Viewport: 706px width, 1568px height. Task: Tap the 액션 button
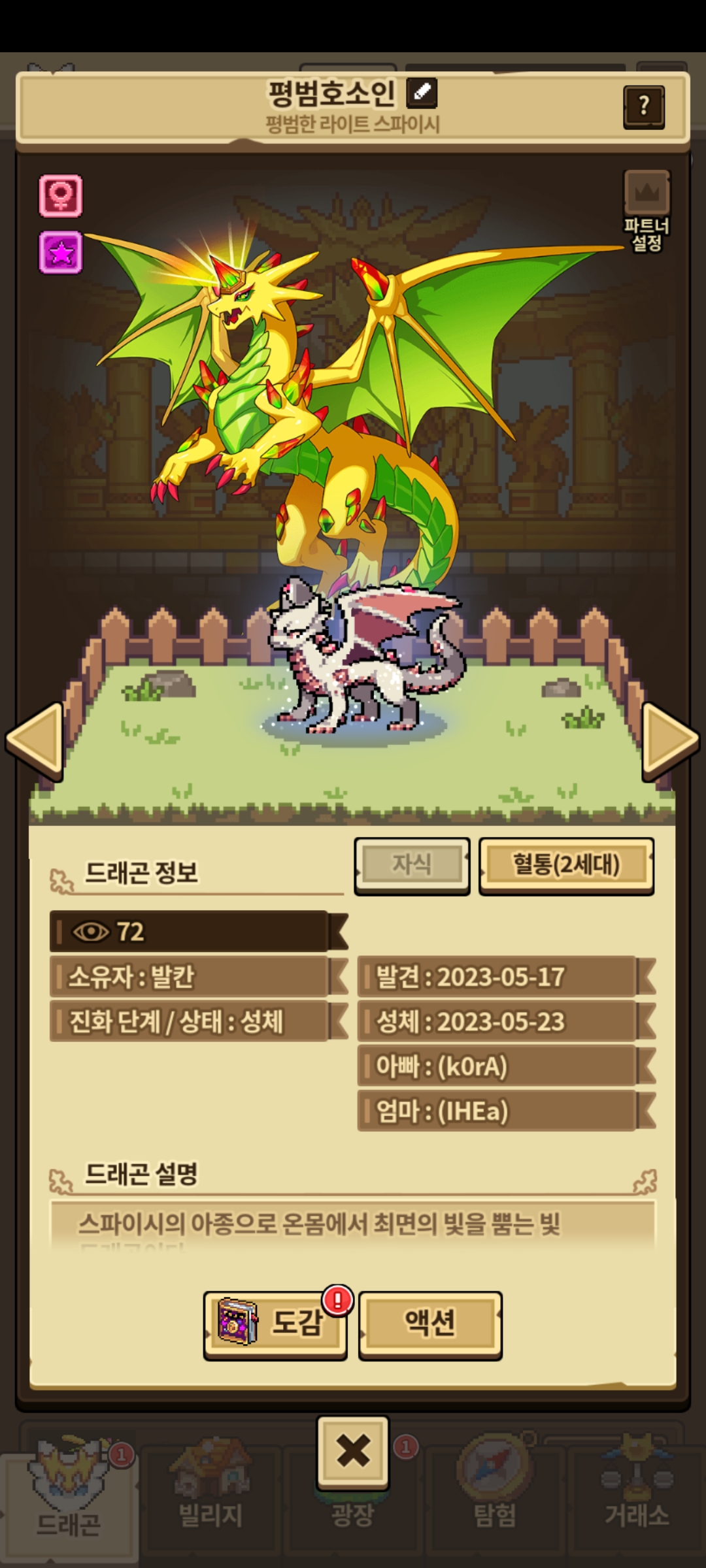click(x=430, y=1324)
